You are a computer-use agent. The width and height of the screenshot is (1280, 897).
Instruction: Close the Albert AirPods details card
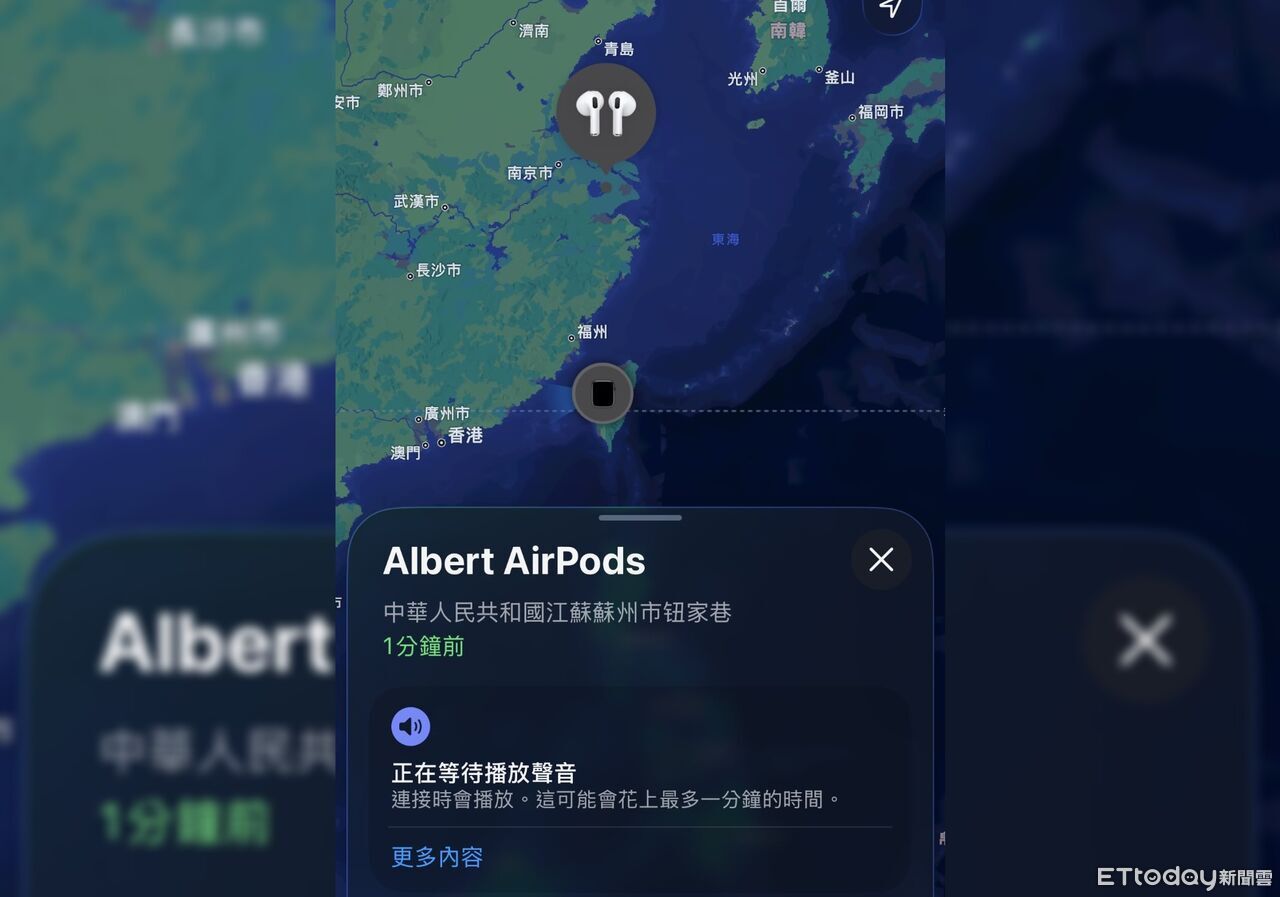coord(881,560)
